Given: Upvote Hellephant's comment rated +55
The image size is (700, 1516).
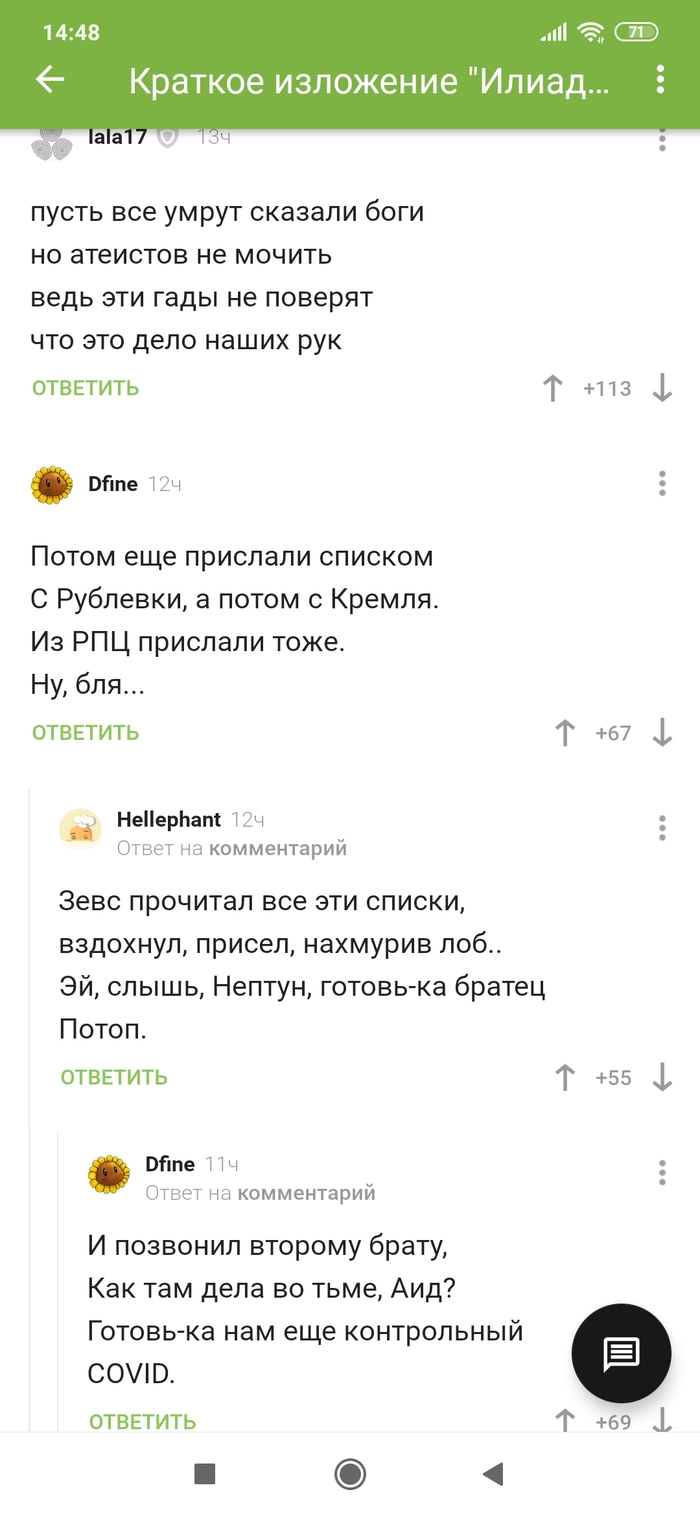Looking at the screenshot, I should (x=565, y=1077).
